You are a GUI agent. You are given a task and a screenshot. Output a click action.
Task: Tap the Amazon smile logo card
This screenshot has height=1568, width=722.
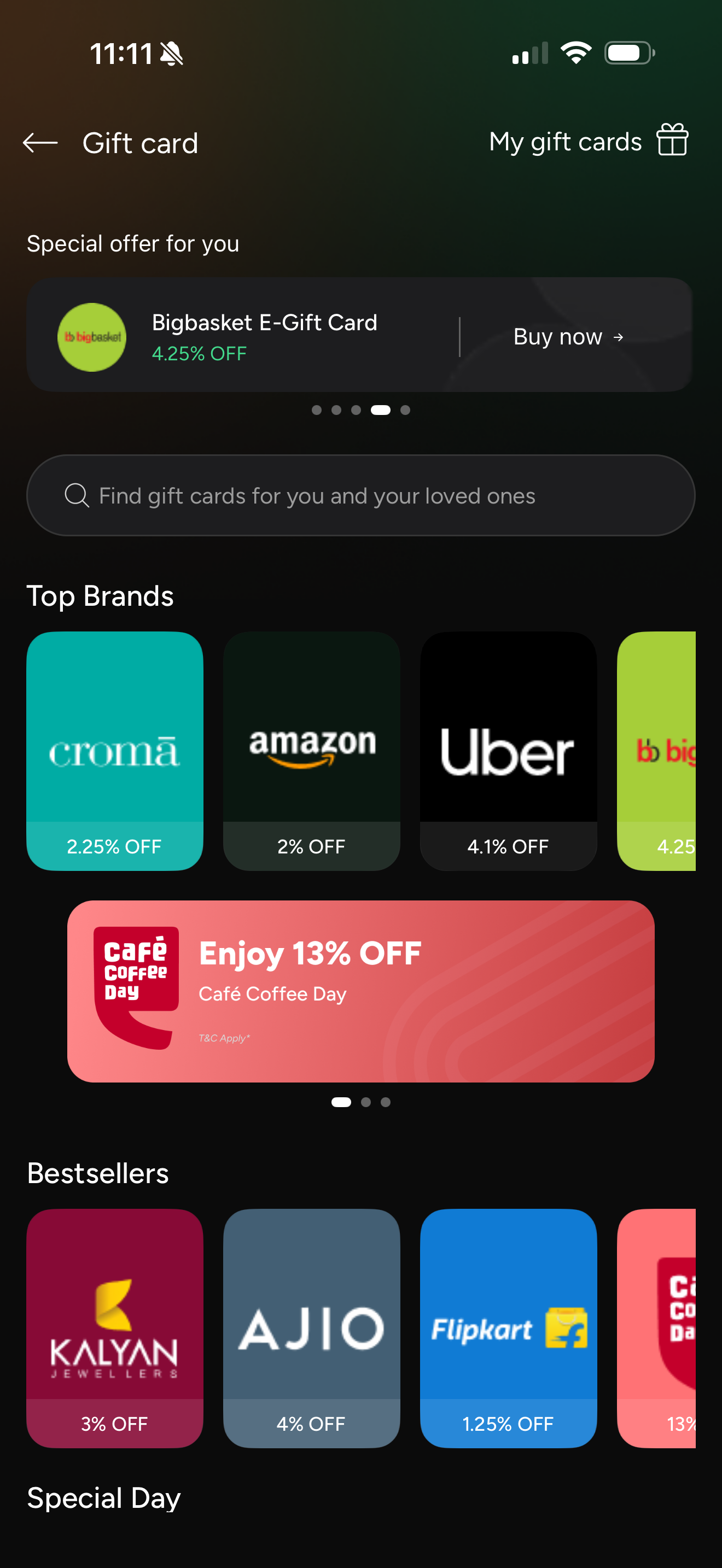tap(311, 750)
